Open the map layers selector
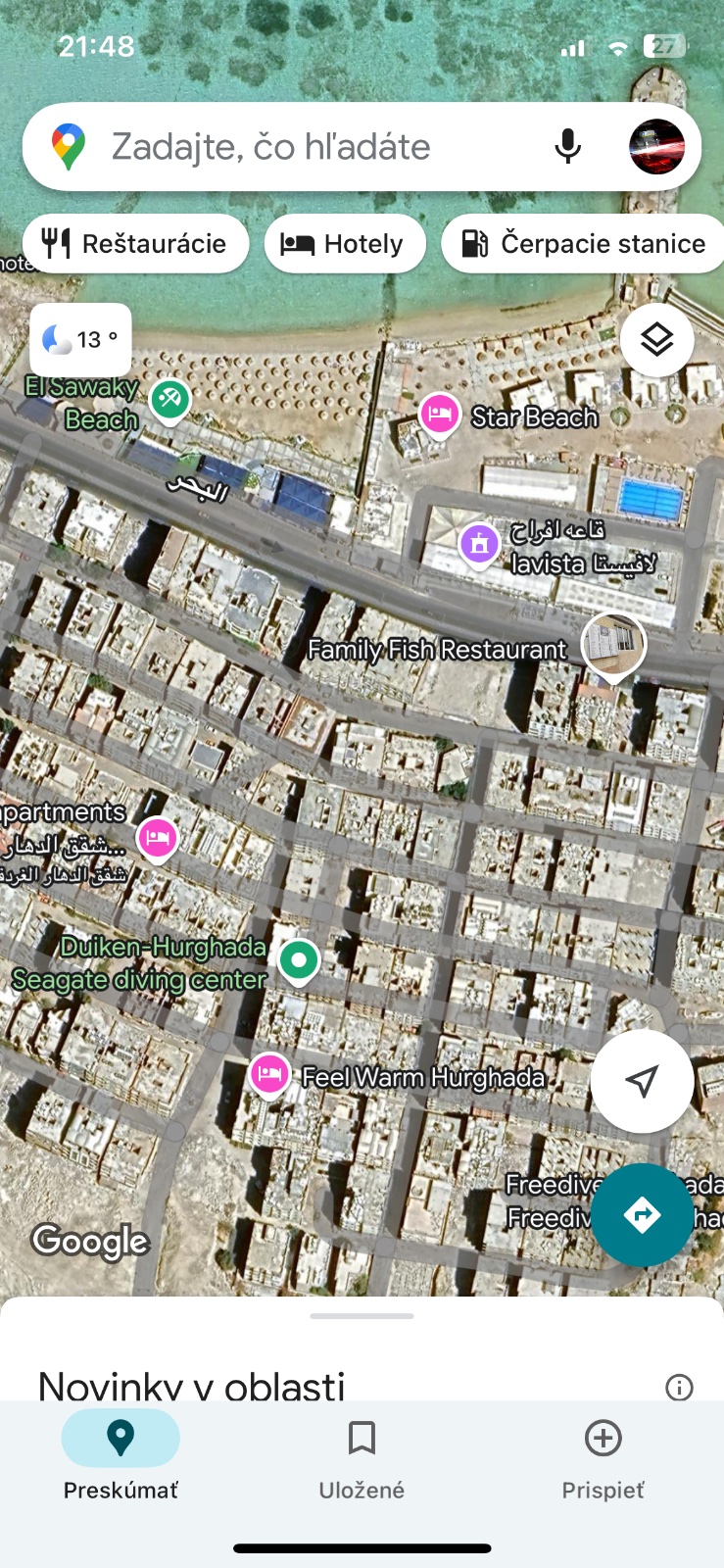The height and width of the screenshot is (1568, 724). [656, 340]
